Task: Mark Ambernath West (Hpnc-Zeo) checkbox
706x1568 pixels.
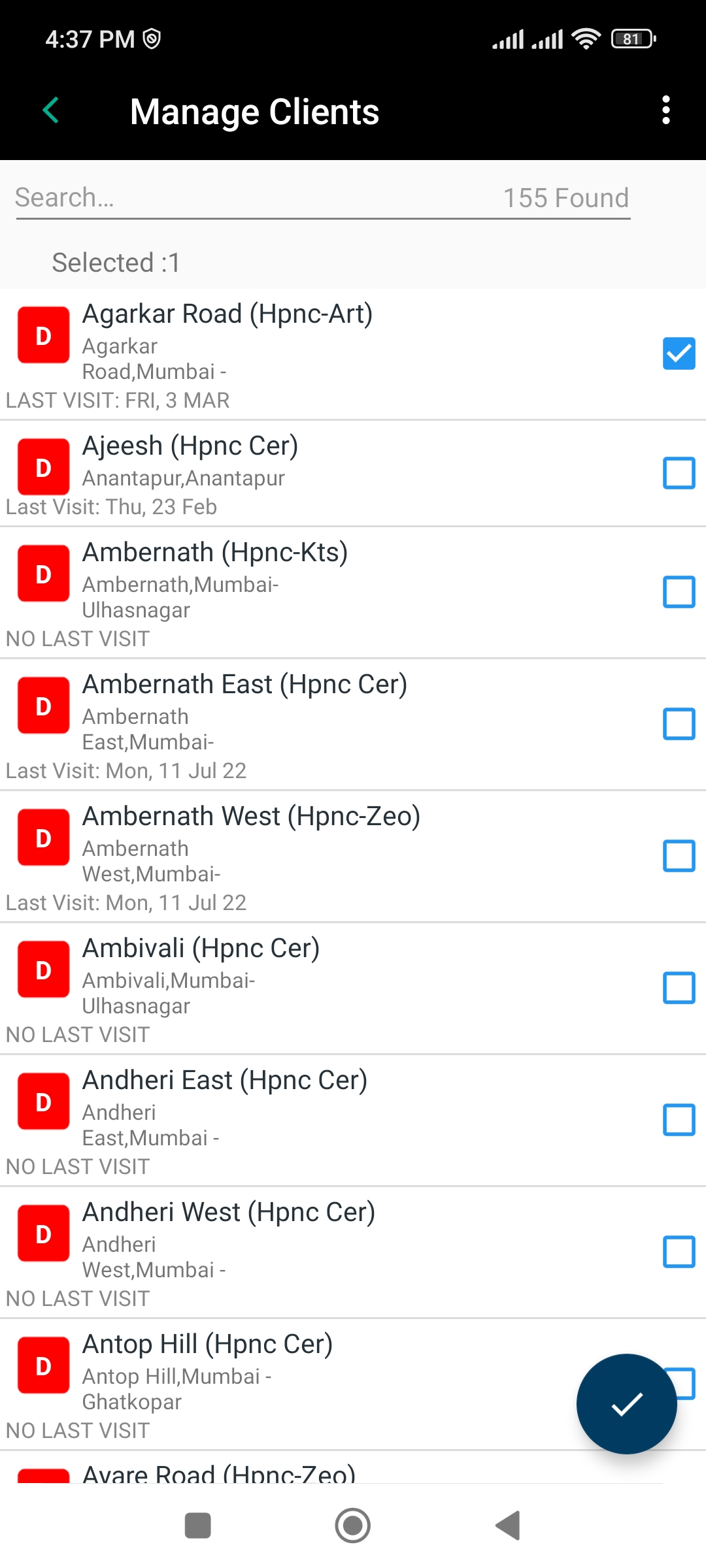Action: pyautogui.click(x=679, y=856)
